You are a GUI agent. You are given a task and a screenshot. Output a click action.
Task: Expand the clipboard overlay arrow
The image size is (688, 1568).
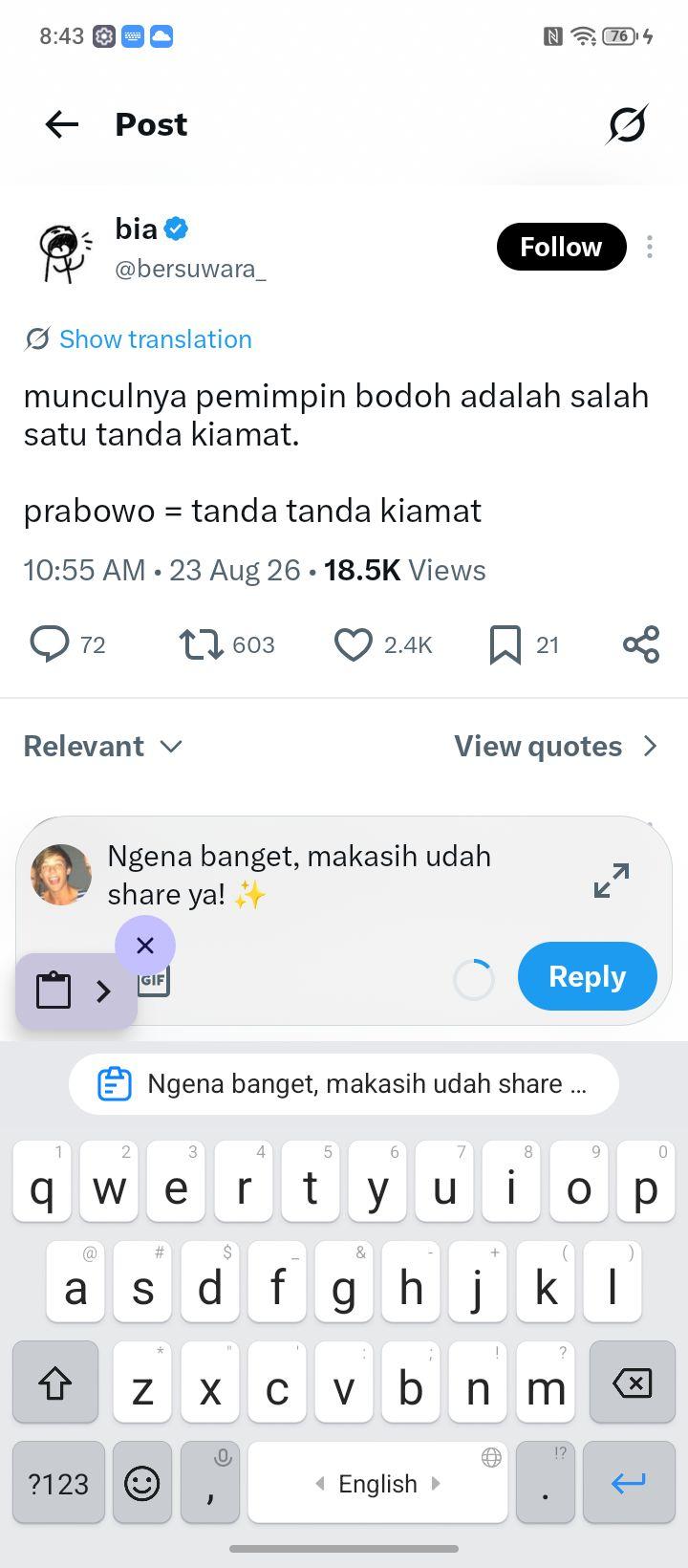click(x=104, y=991)
